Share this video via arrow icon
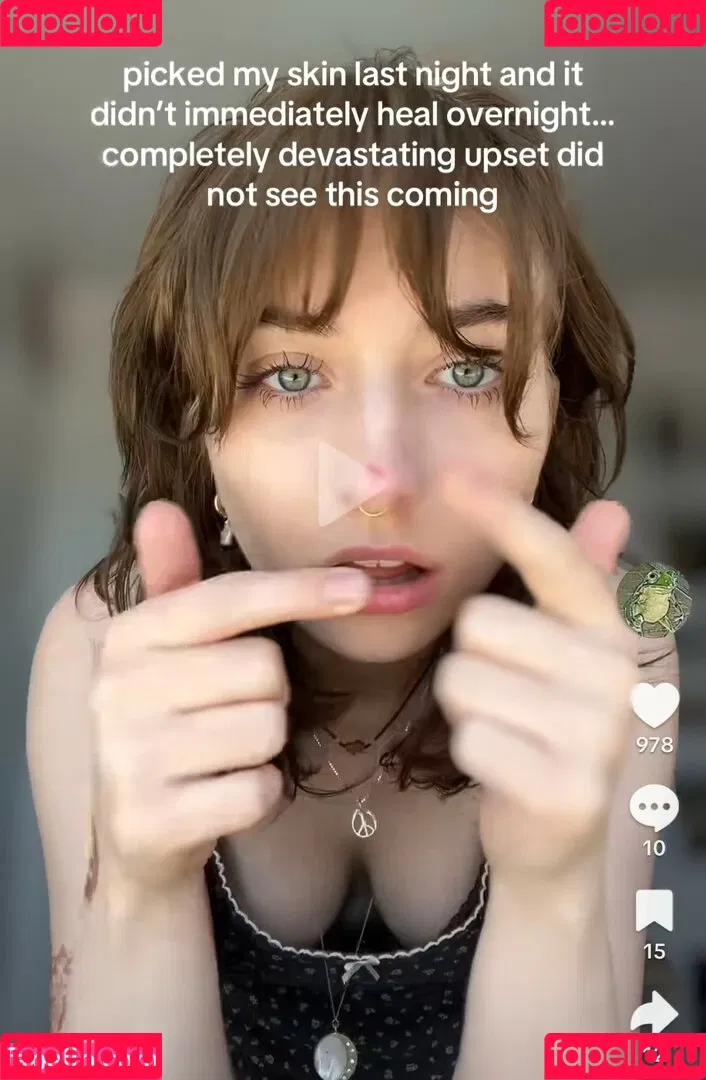706x1080 pixels. 655,1012
